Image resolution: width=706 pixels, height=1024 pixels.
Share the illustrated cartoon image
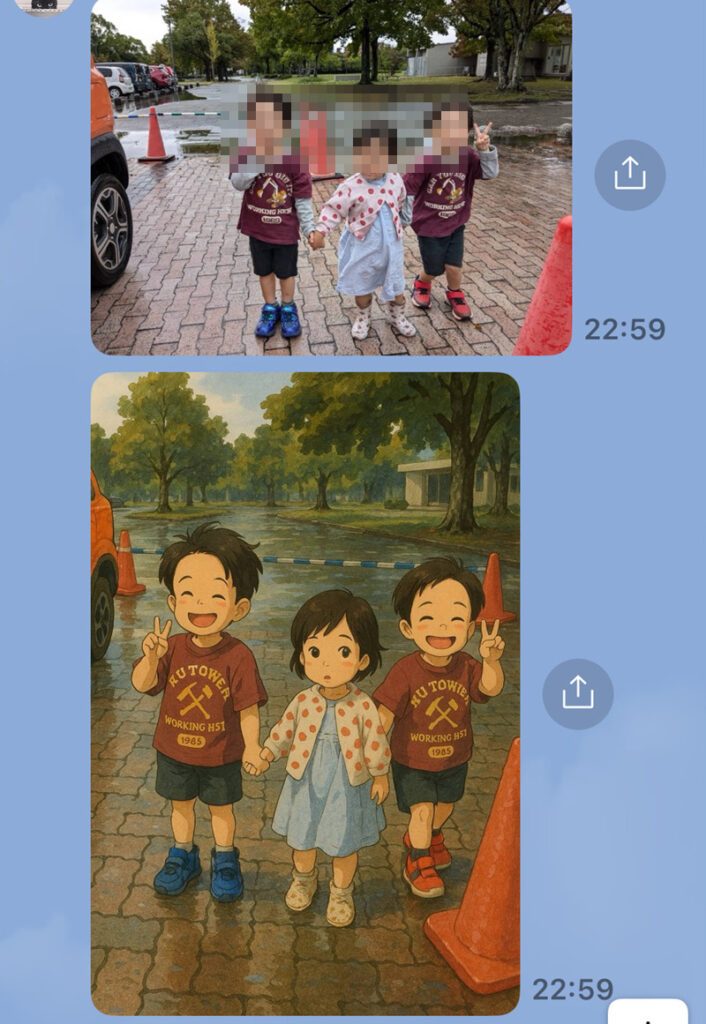pyautogui.click(x=578, y=693)
